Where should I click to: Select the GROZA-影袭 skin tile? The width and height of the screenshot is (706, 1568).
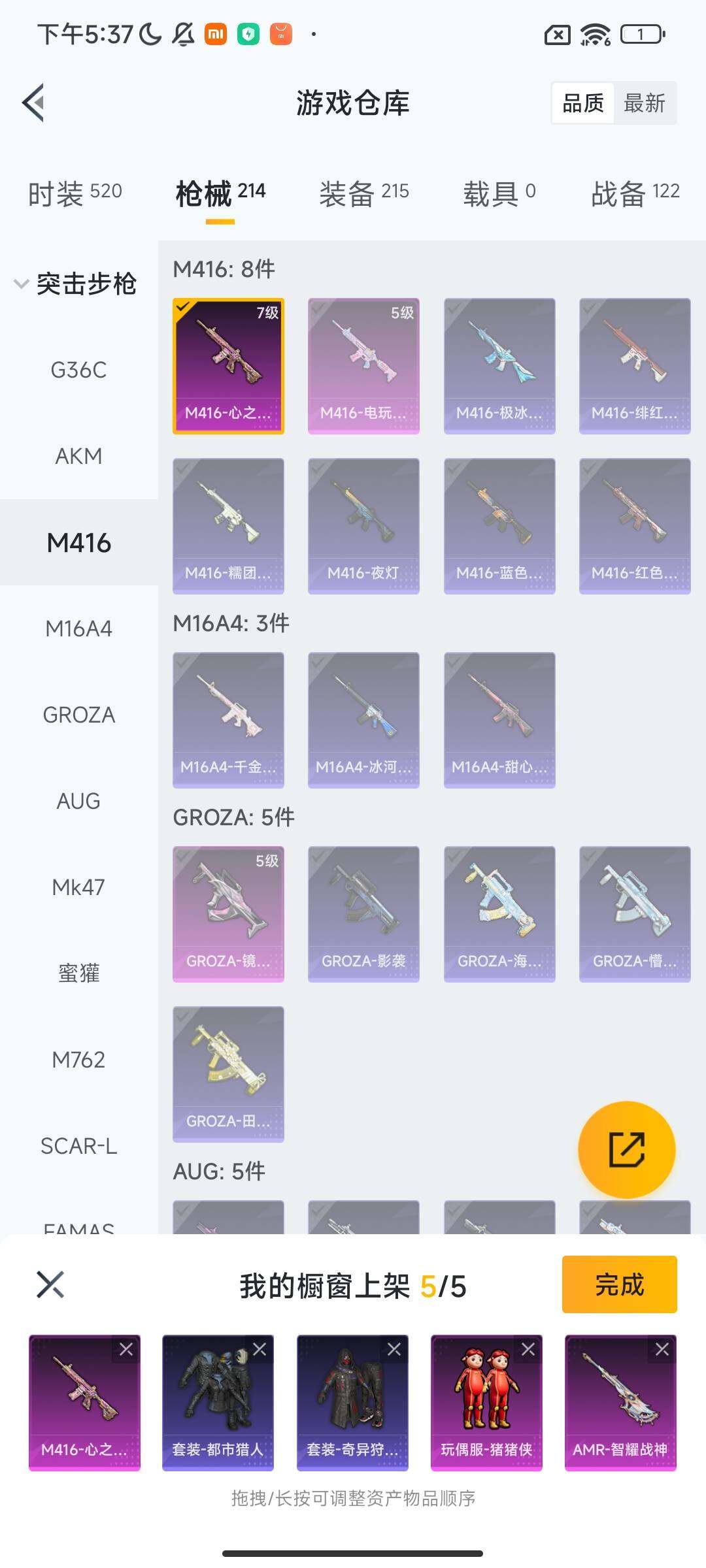coord(363,914)
